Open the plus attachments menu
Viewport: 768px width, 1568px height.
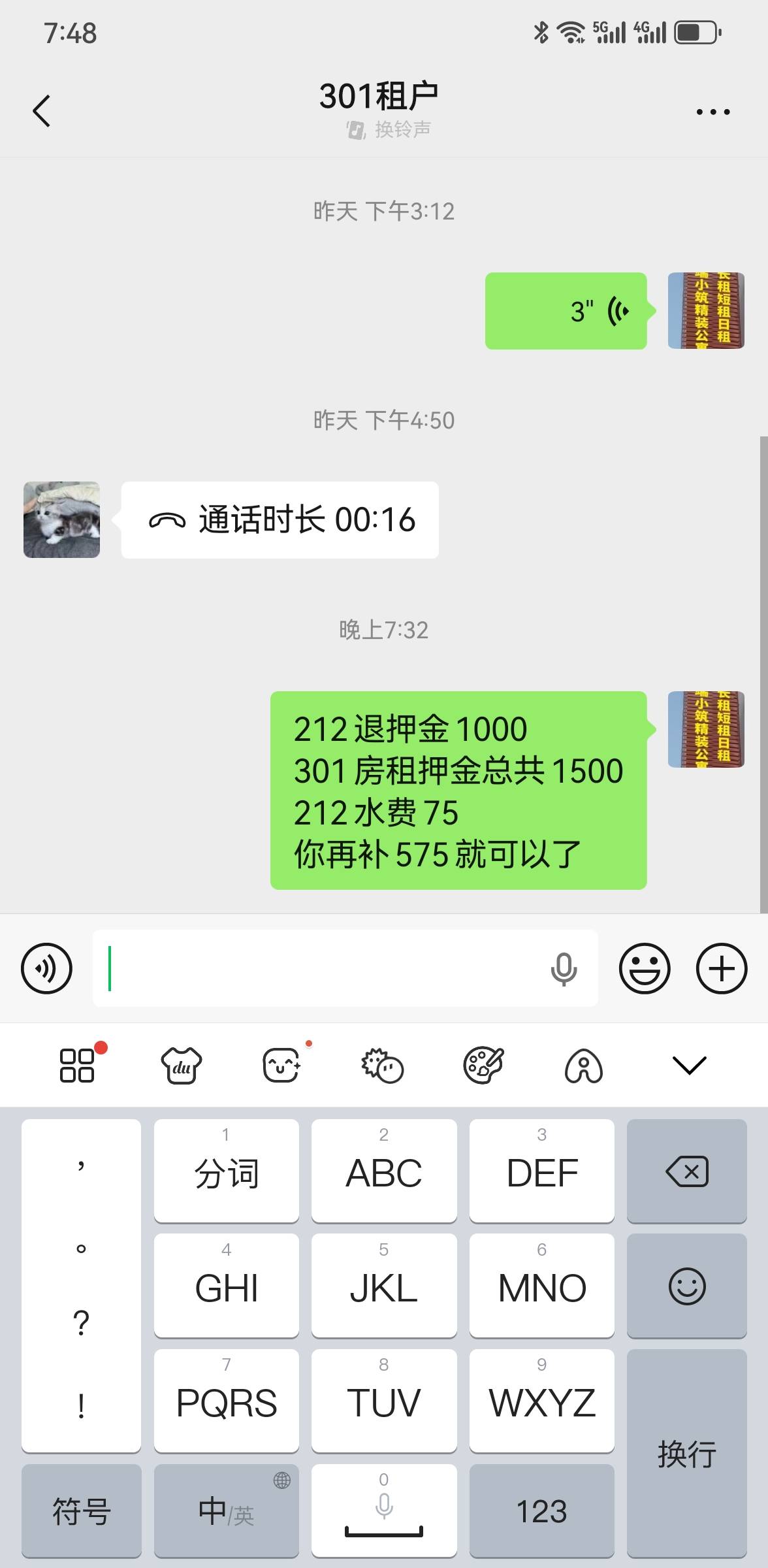721,968
